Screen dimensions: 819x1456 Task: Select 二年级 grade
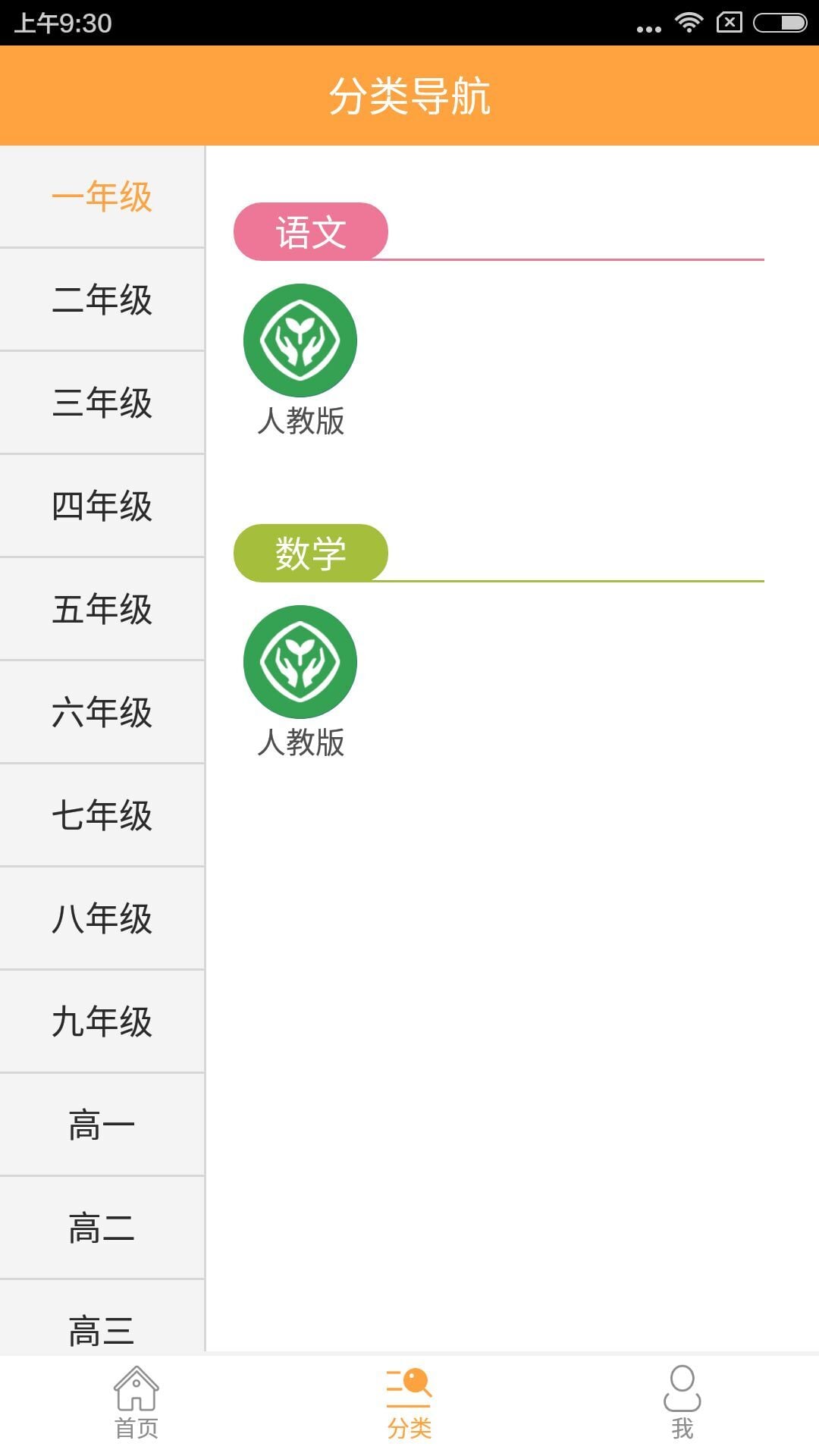[x=102, y=300]
